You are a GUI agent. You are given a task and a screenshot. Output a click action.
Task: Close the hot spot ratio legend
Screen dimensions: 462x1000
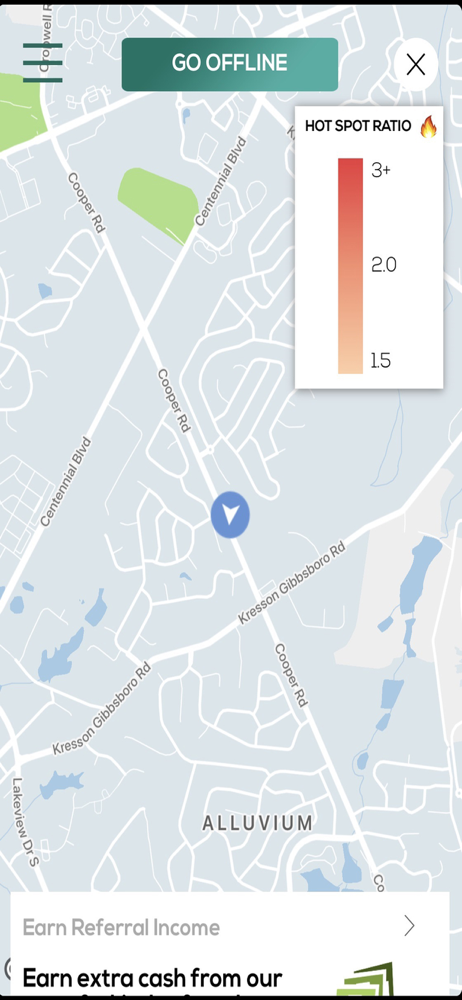416,64
